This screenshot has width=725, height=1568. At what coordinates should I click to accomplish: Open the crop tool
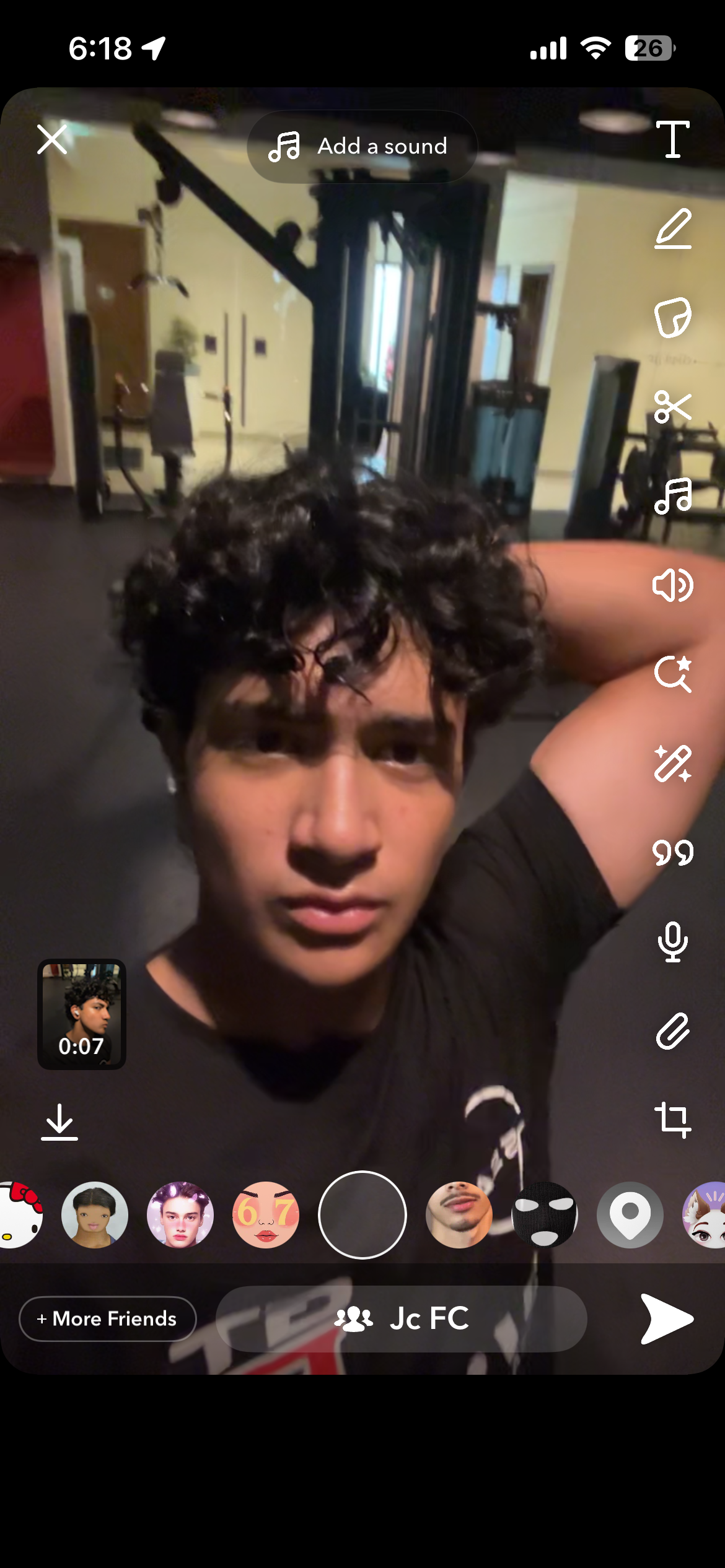pyautogui.click(x=672, y=1120)
